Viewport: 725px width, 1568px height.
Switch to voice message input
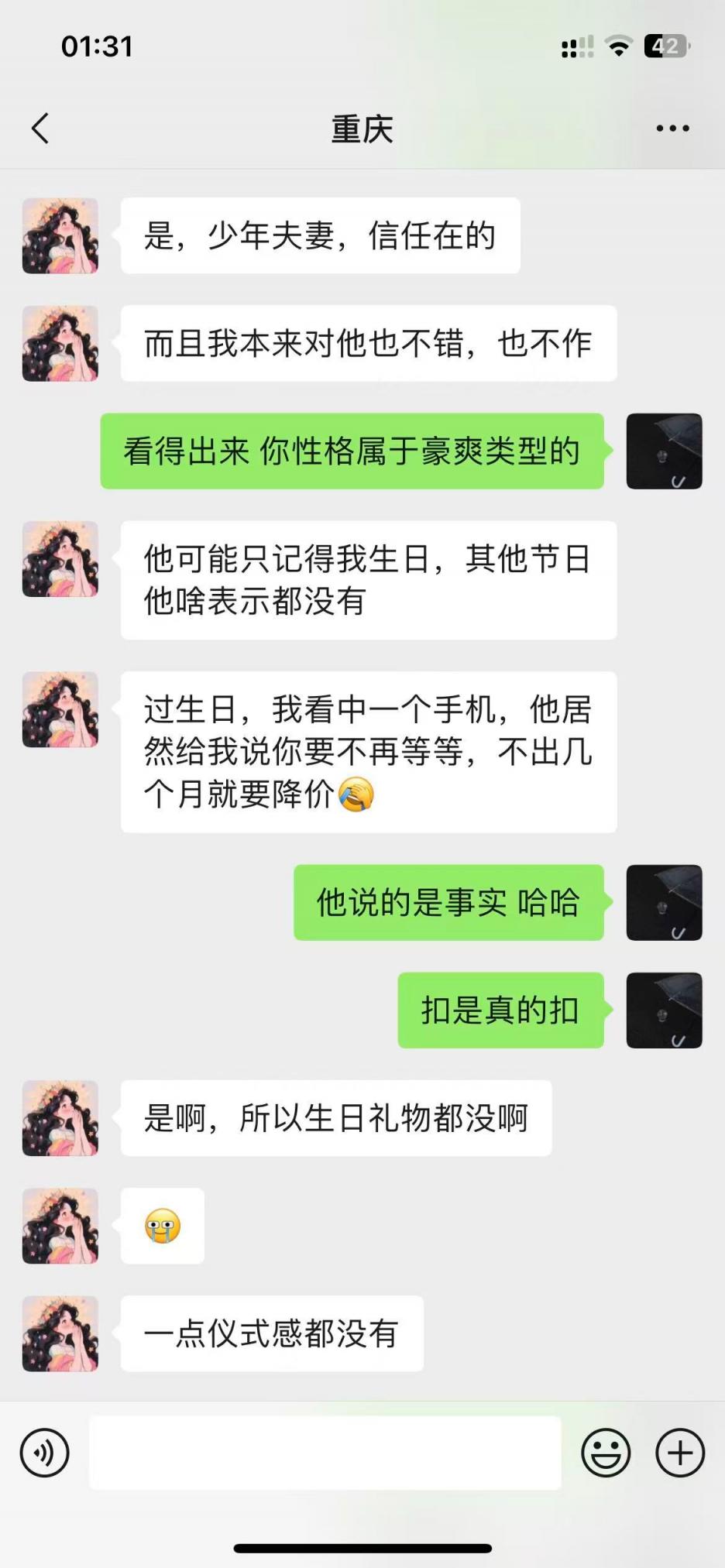45,1453
